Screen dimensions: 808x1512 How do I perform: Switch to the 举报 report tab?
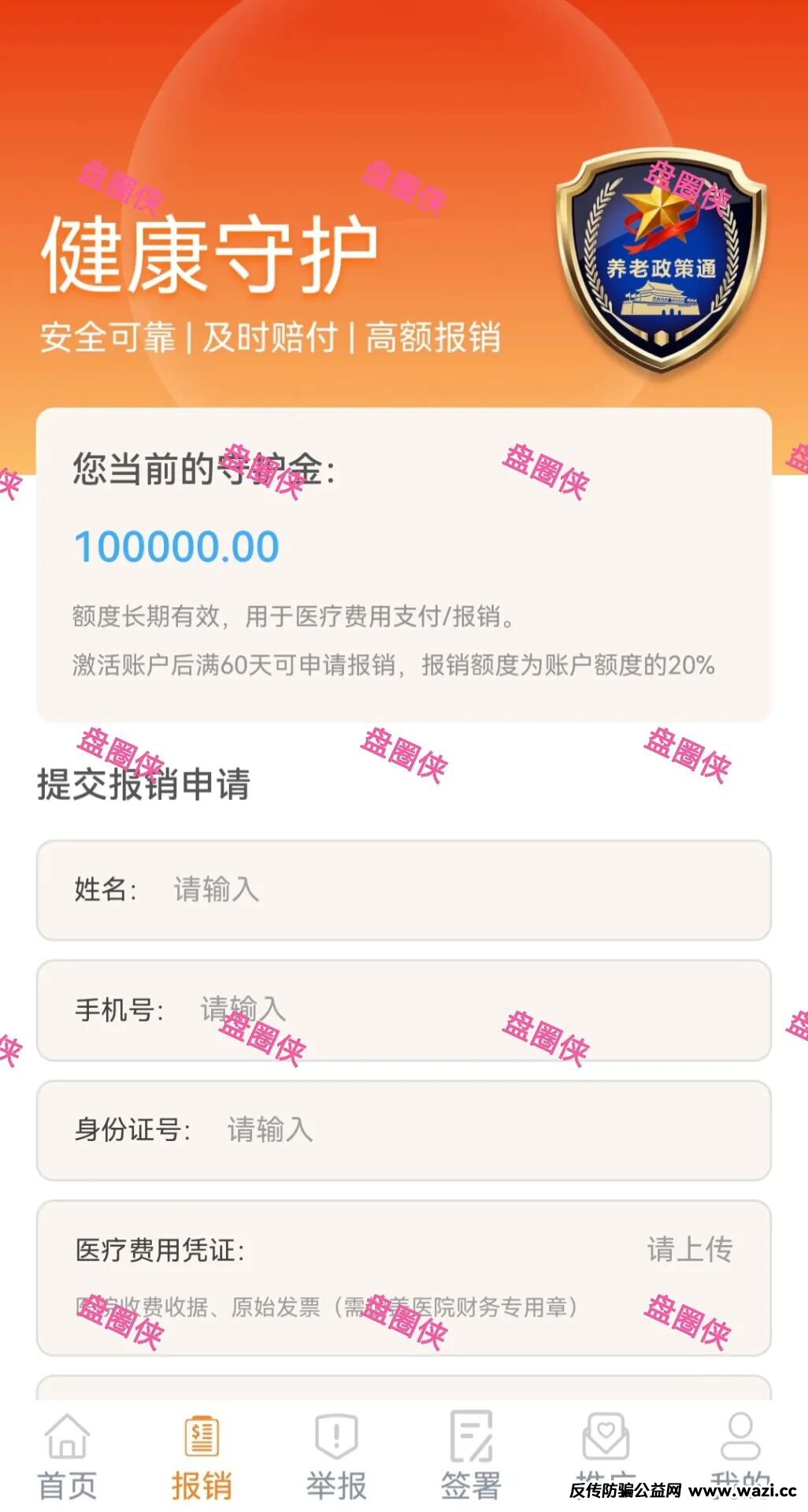click(x=336, y=1456)
